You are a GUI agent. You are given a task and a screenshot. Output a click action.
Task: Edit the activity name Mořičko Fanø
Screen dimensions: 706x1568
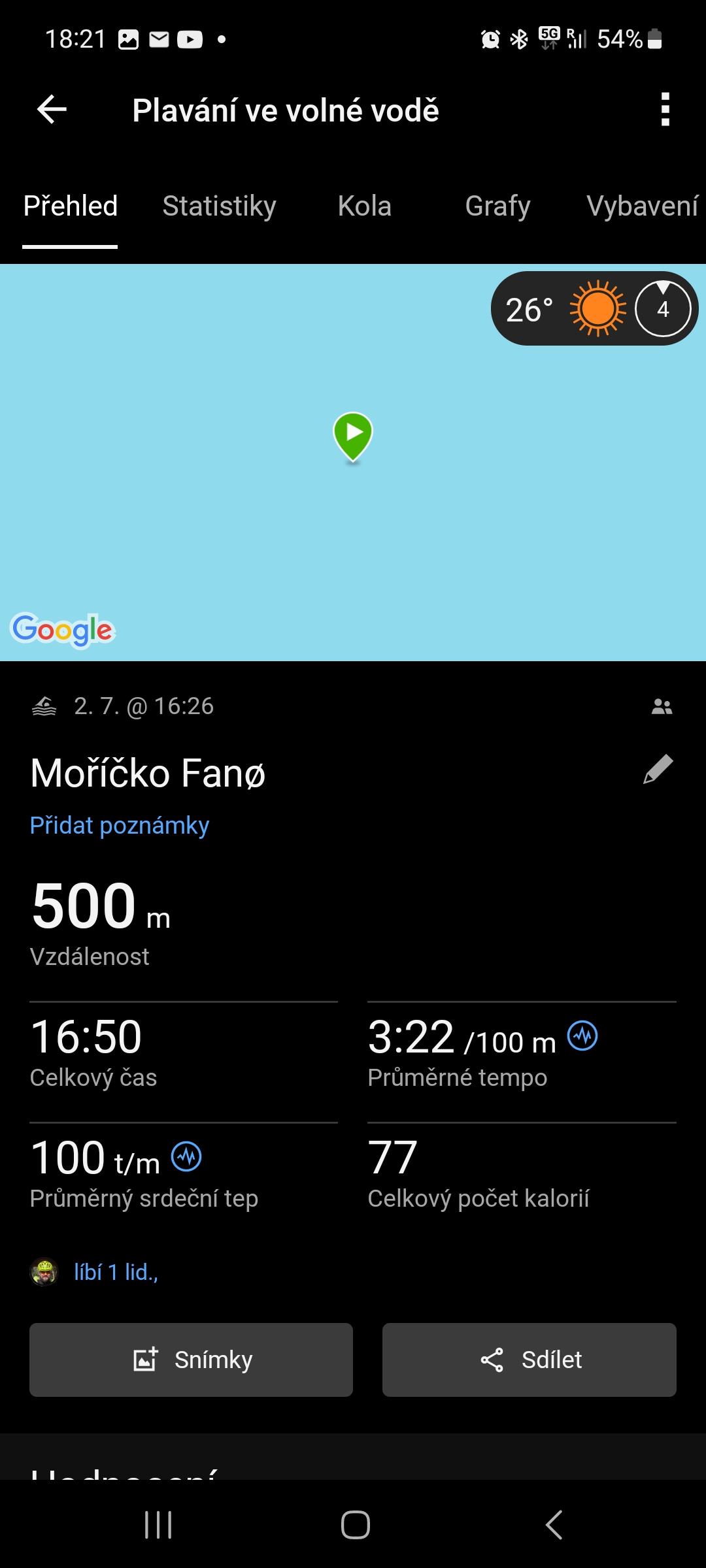(x=658, y=769)
